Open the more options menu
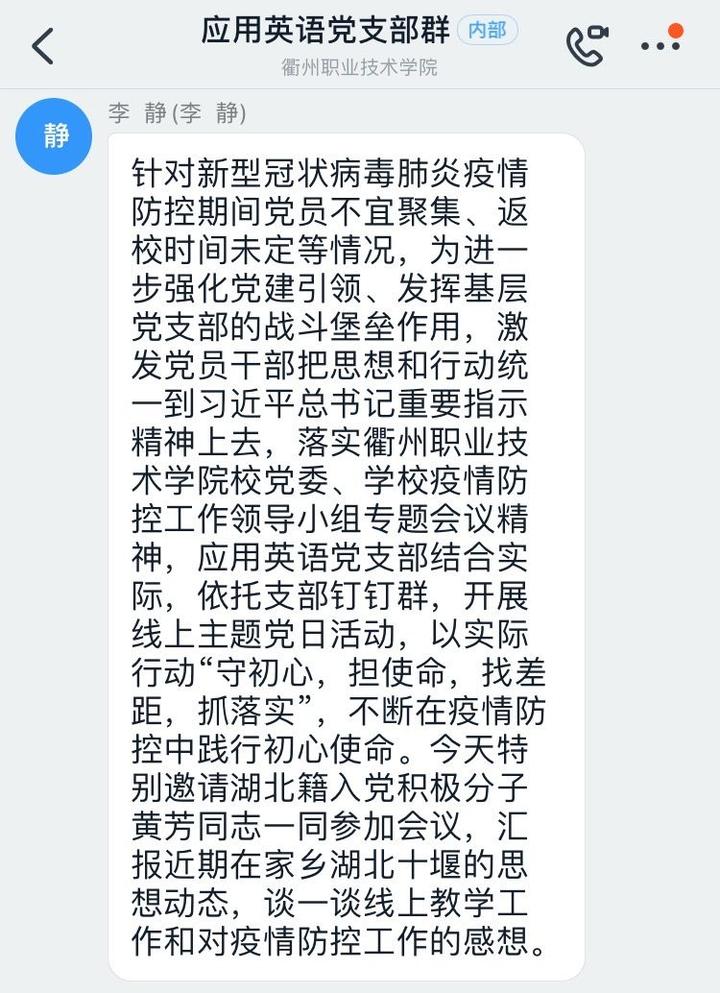 [x=661, y=44]
